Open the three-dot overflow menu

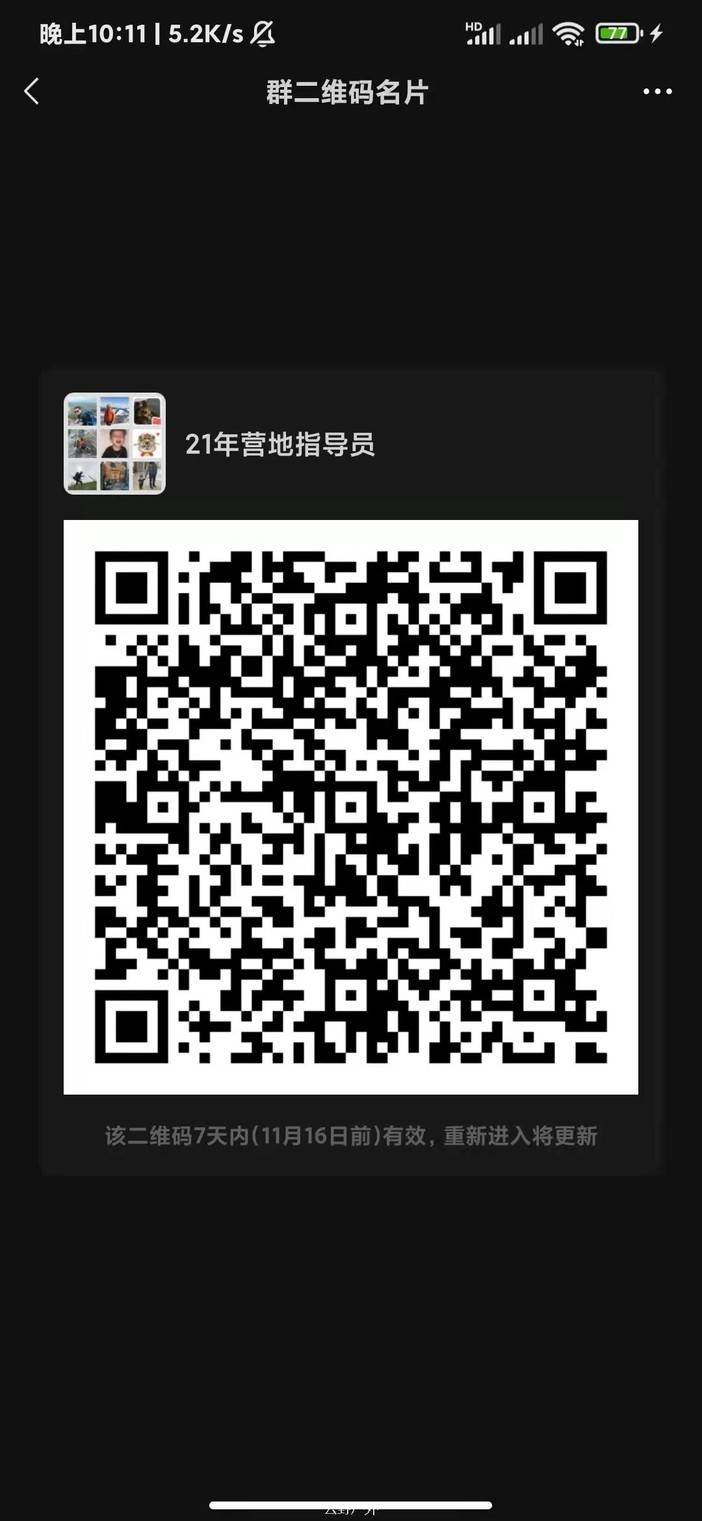coord(657,92)
